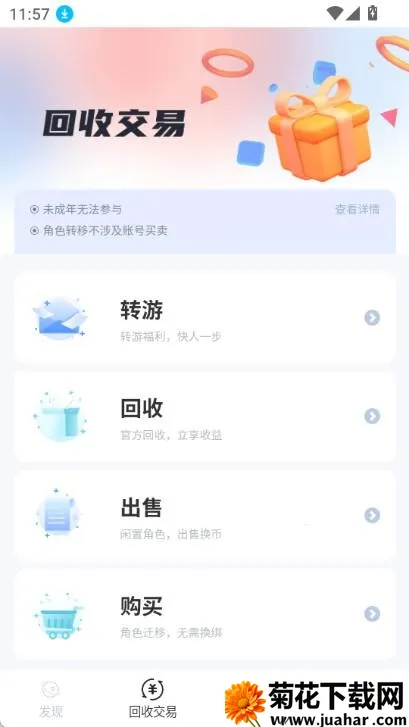Viewport: 409px width, 727px height.
Task: Open the 出售 row
Action: click(204, 516)
